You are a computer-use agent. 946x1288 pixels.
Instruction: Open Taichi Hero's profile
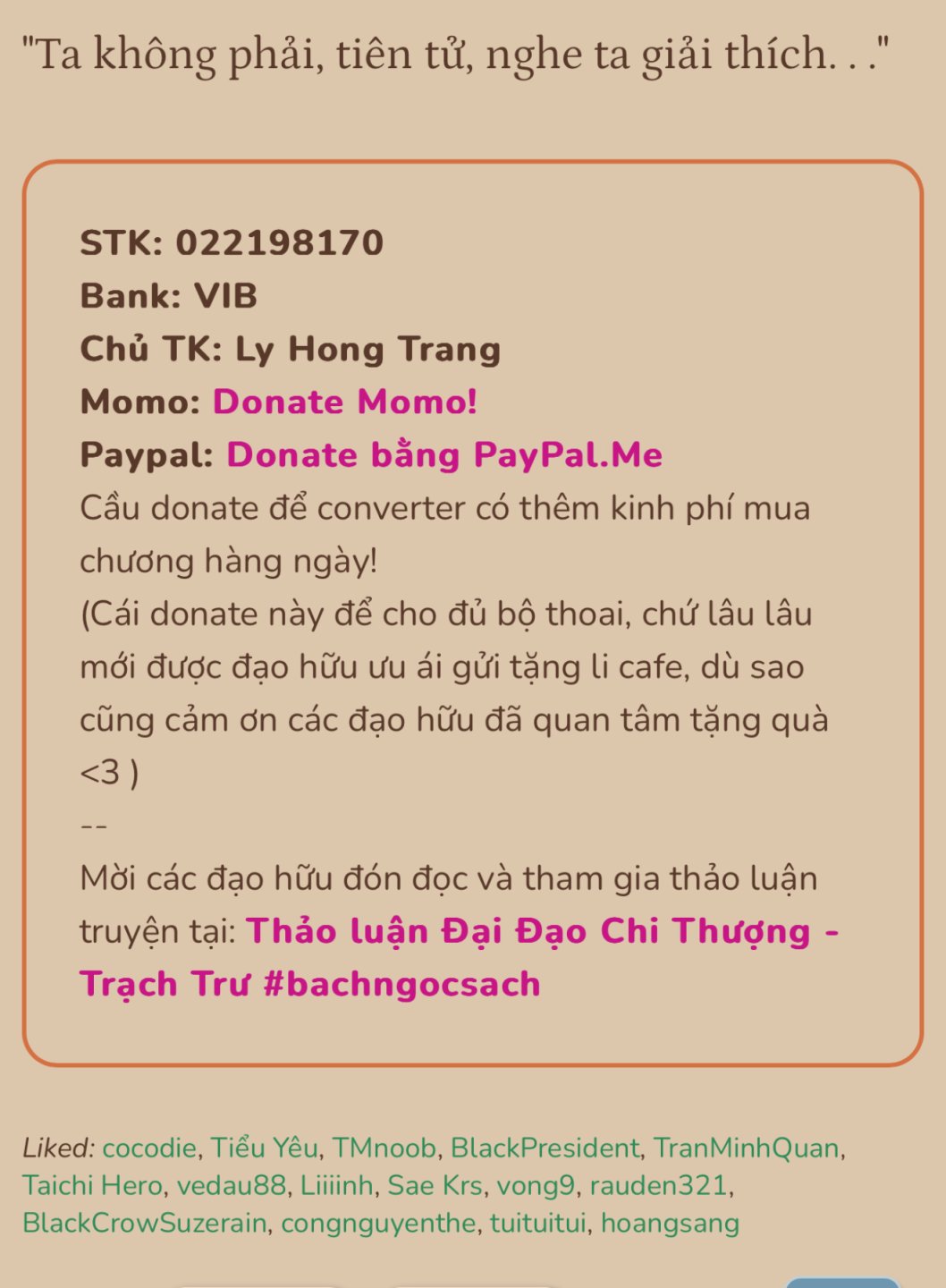point(92,1186)
